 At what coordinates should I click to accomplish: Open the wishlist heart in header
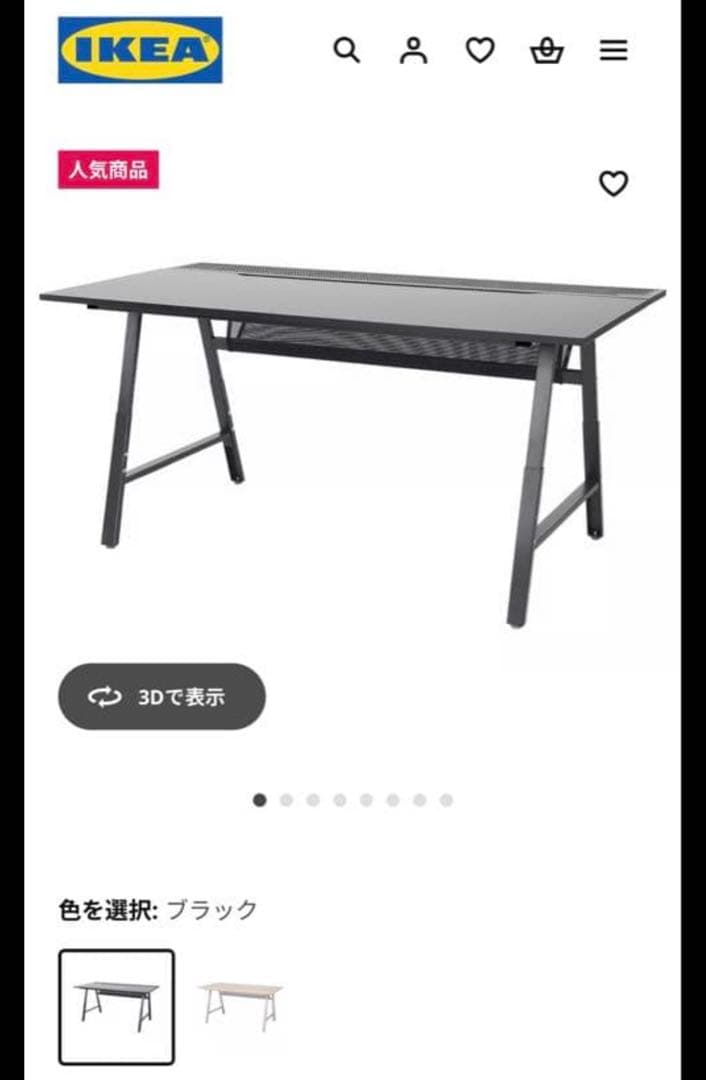pos(480,50)
